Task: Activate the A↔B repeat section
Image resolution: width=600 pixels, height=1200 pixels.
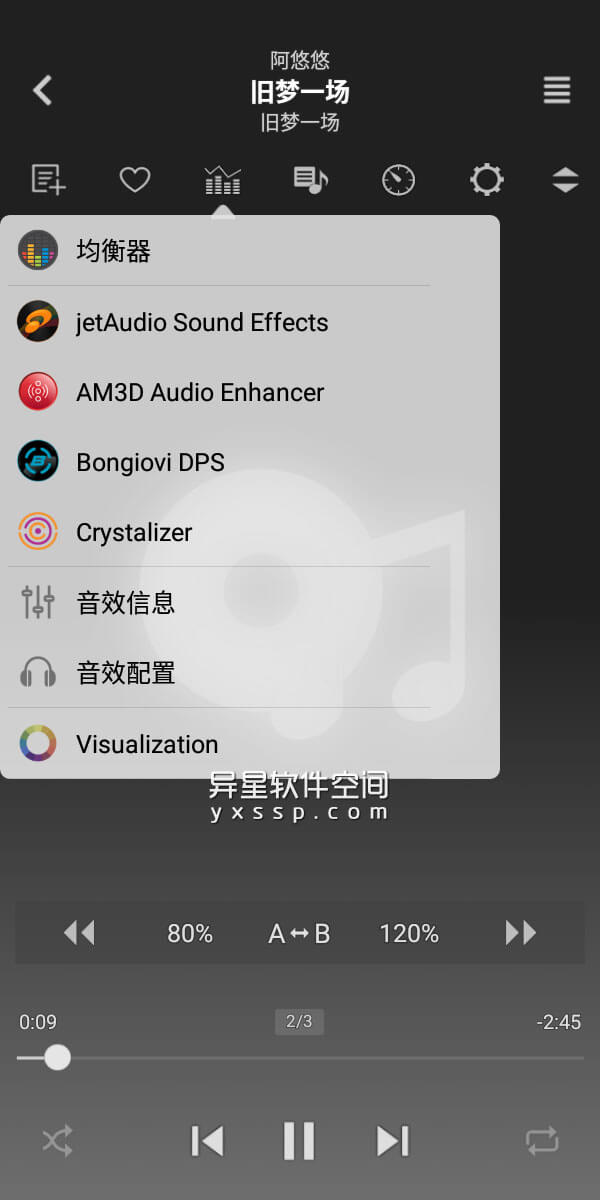Action: click(299, 934)
